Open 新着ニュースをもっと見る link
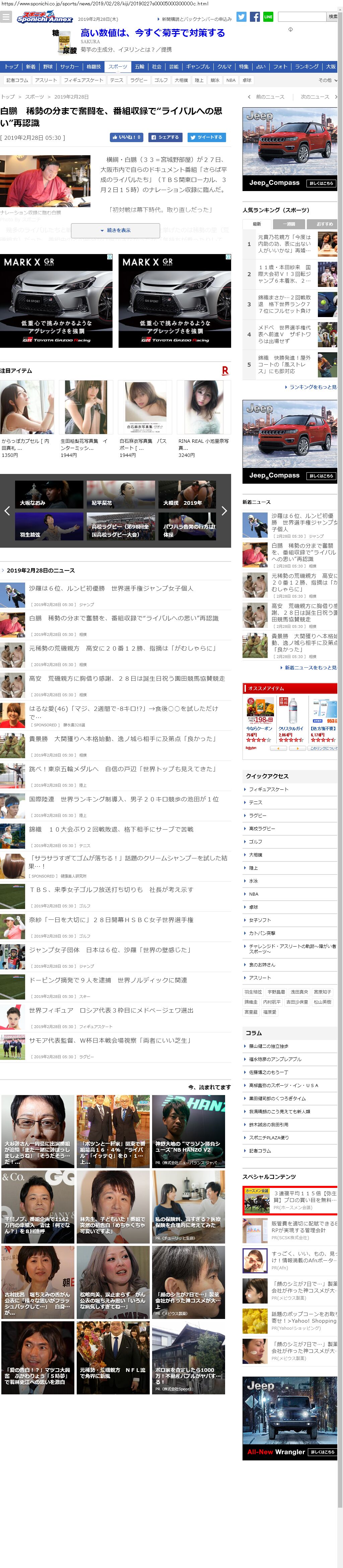The height and width of the screenshot is (1568, 343). pos(309,668)
